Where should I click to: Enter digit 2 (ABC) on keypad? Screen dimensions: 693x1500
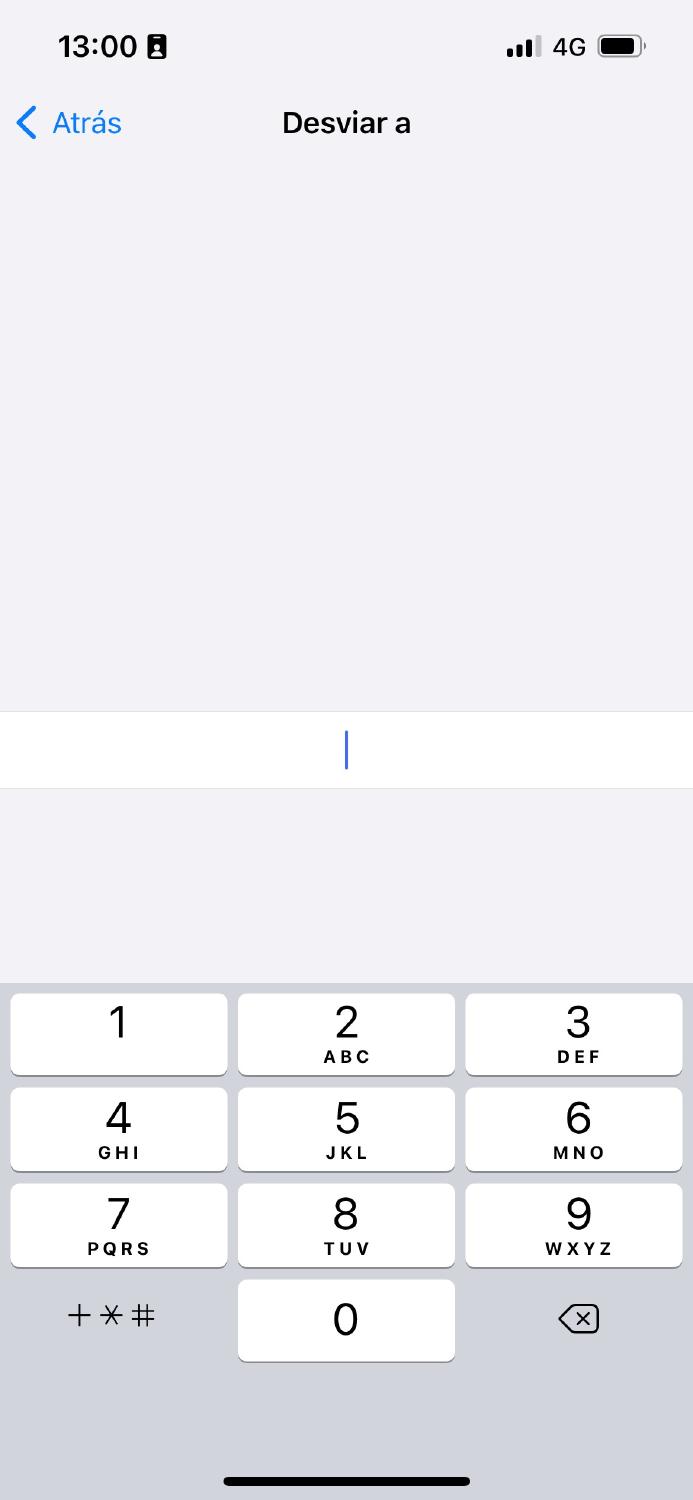click(346, 1034)
